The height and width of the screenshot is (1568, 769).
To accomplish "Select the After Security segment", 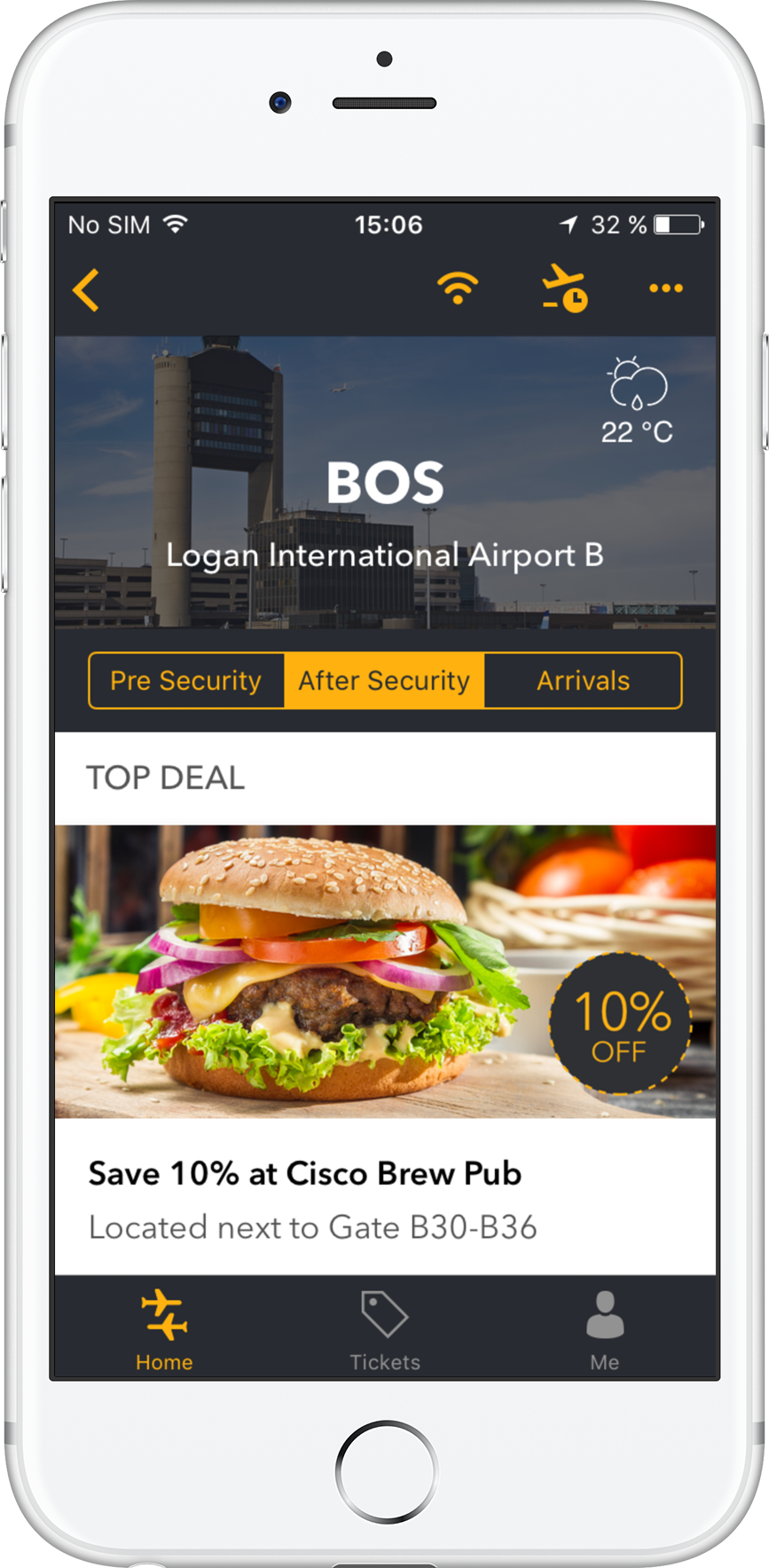I will click(384, 681).
